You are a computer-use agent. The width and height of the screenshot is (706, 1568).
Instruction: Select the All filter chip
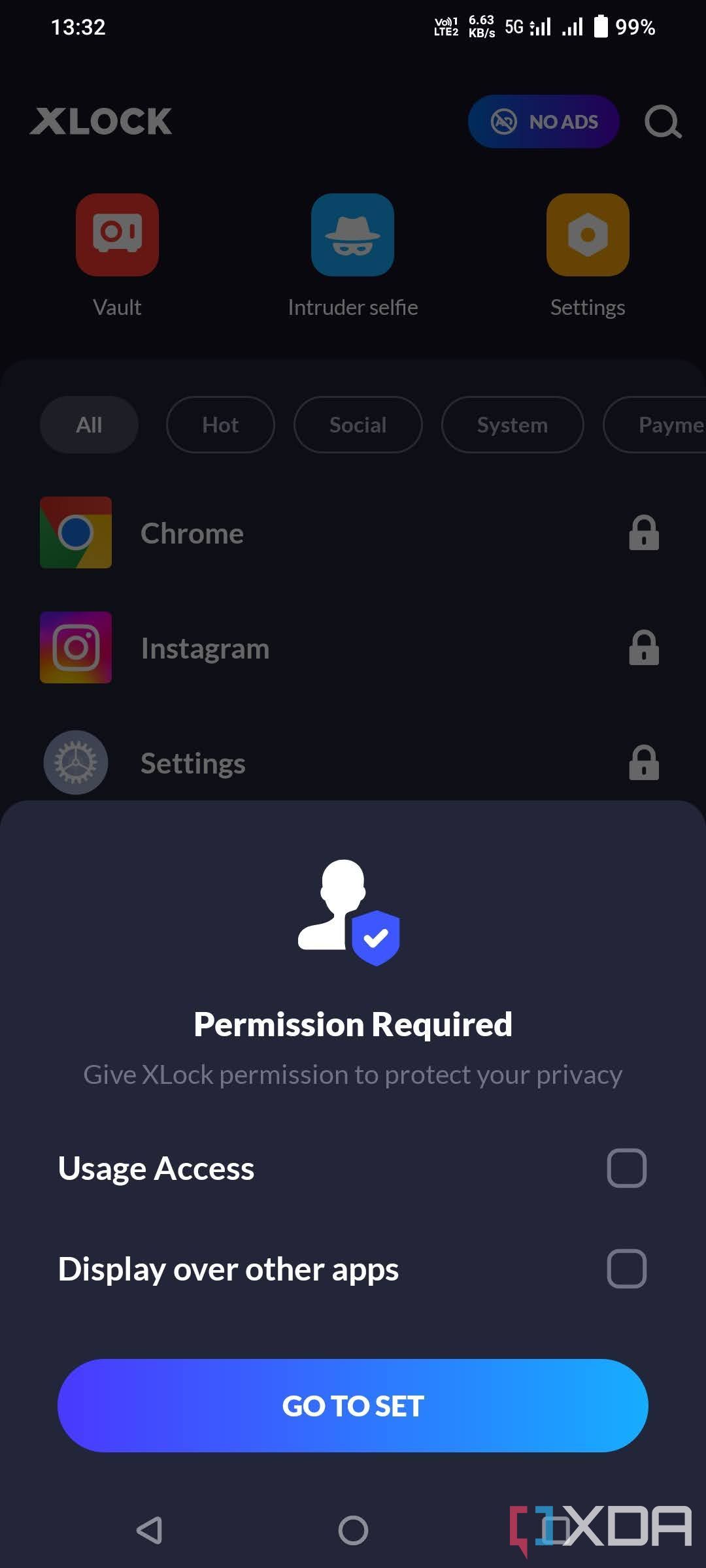coord(89,424)
